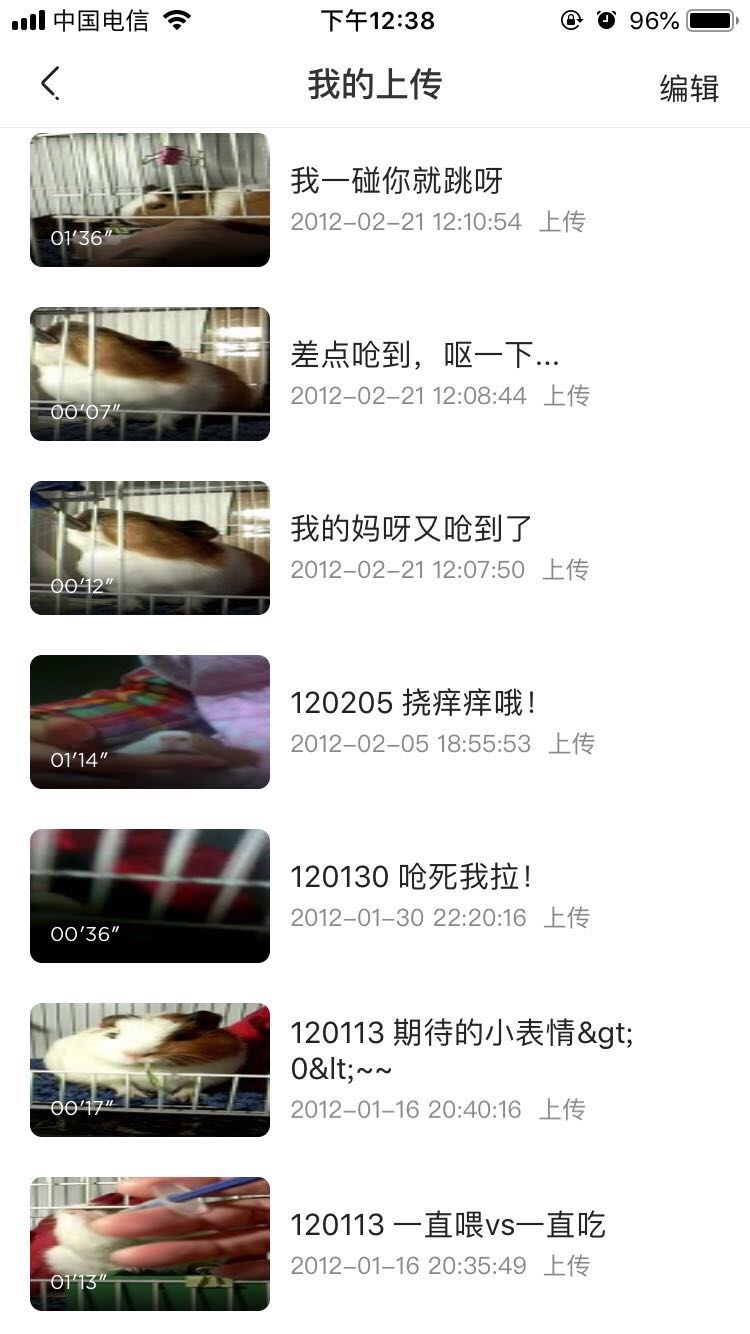Watch the video 120205 挠痒痒哦！

point(150,722)
